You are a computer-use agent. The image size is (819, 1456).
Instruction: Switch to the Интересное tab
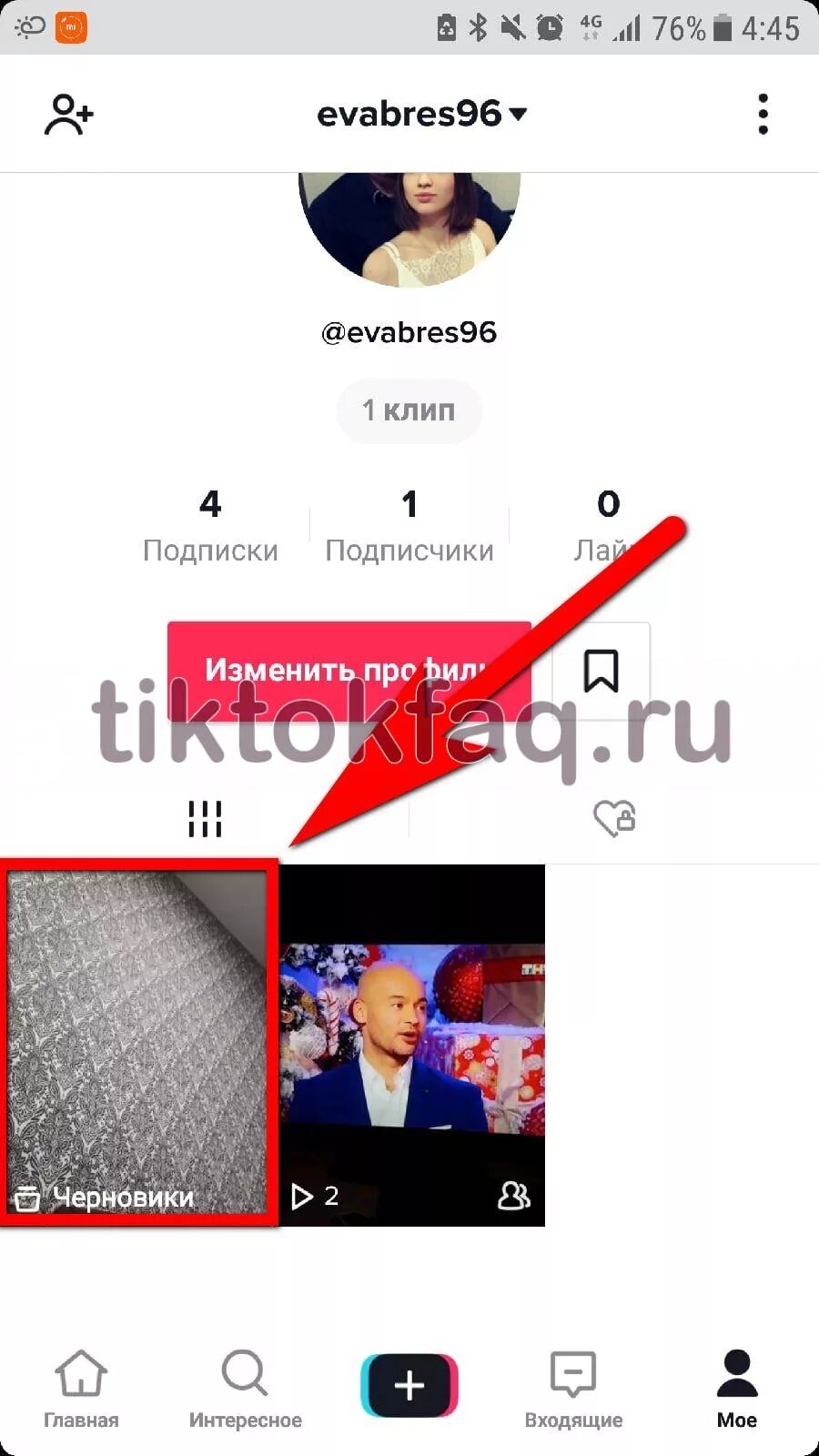click(245, 1389)
